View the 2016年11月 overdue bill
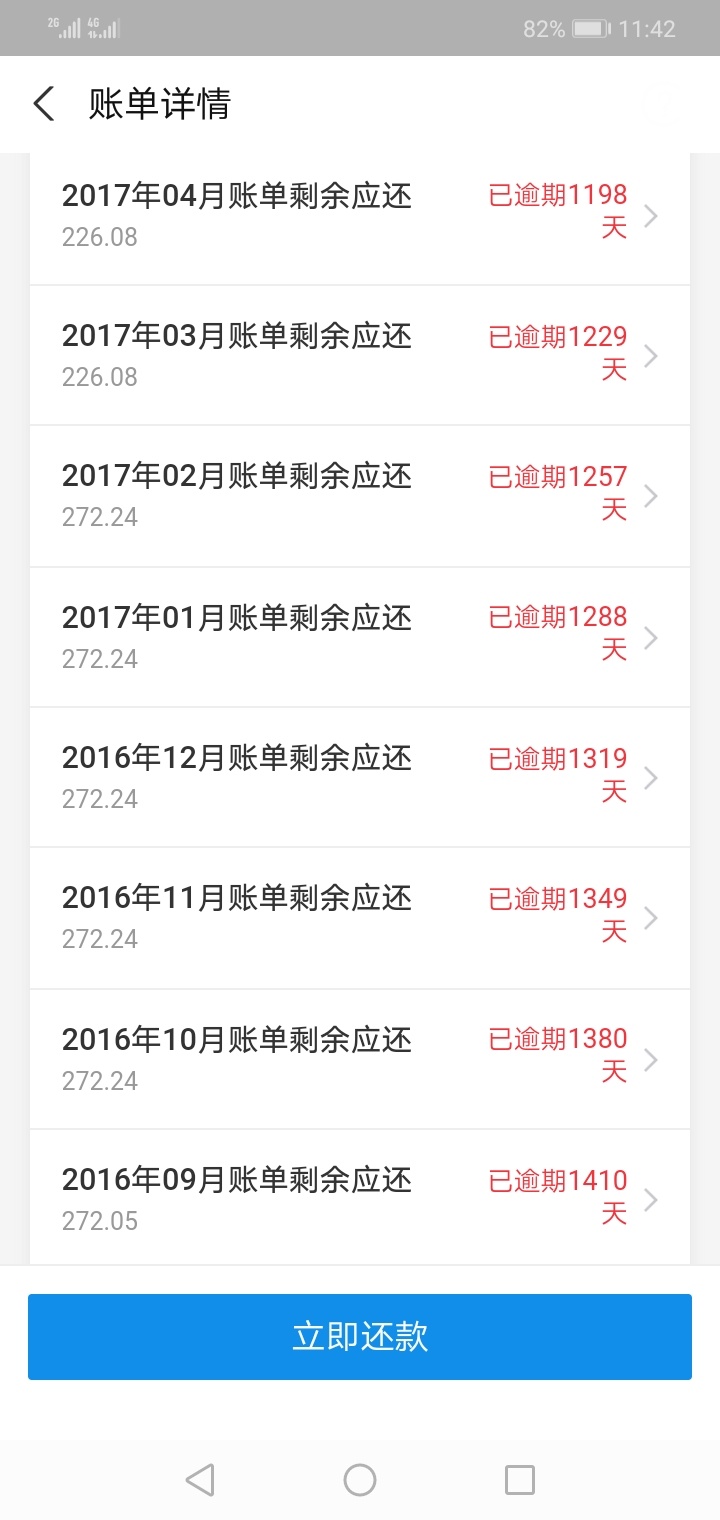This screenshot has height=1520, width=720. click(360, 918)
